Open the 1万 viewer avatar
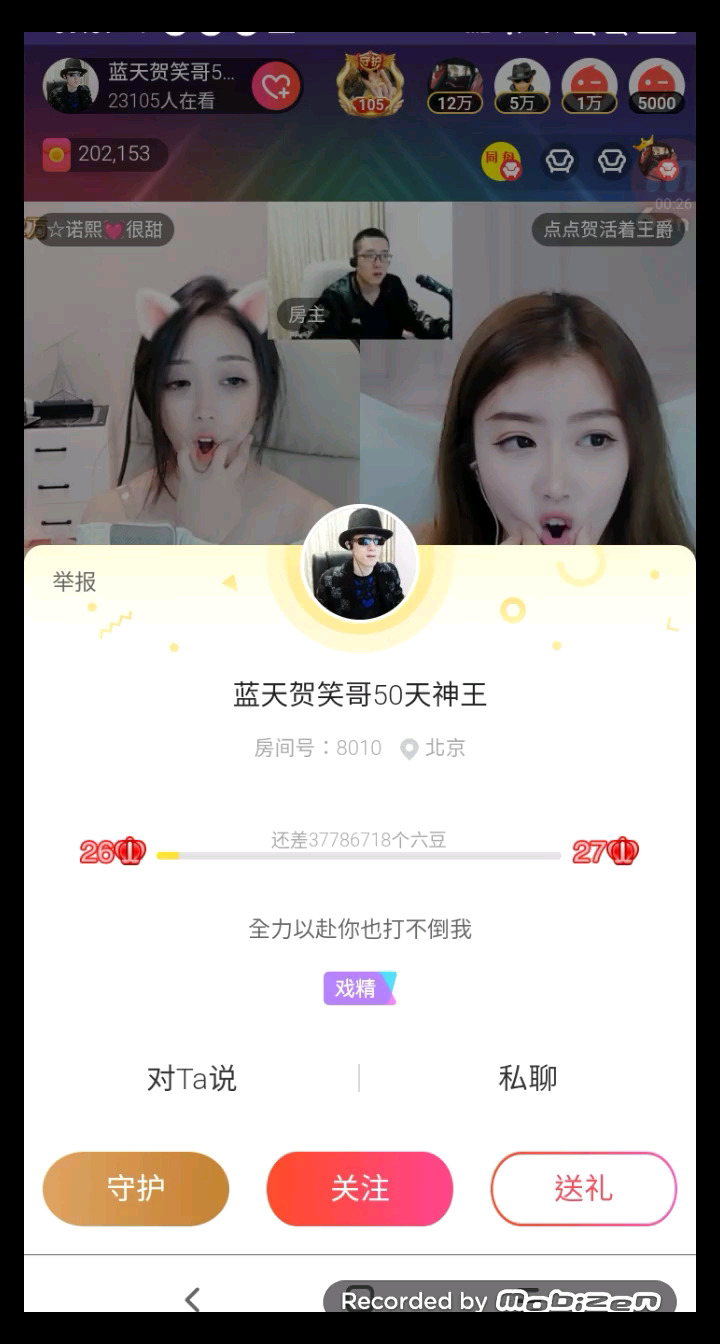The image size is (720, 1344). tap(589, 85)
